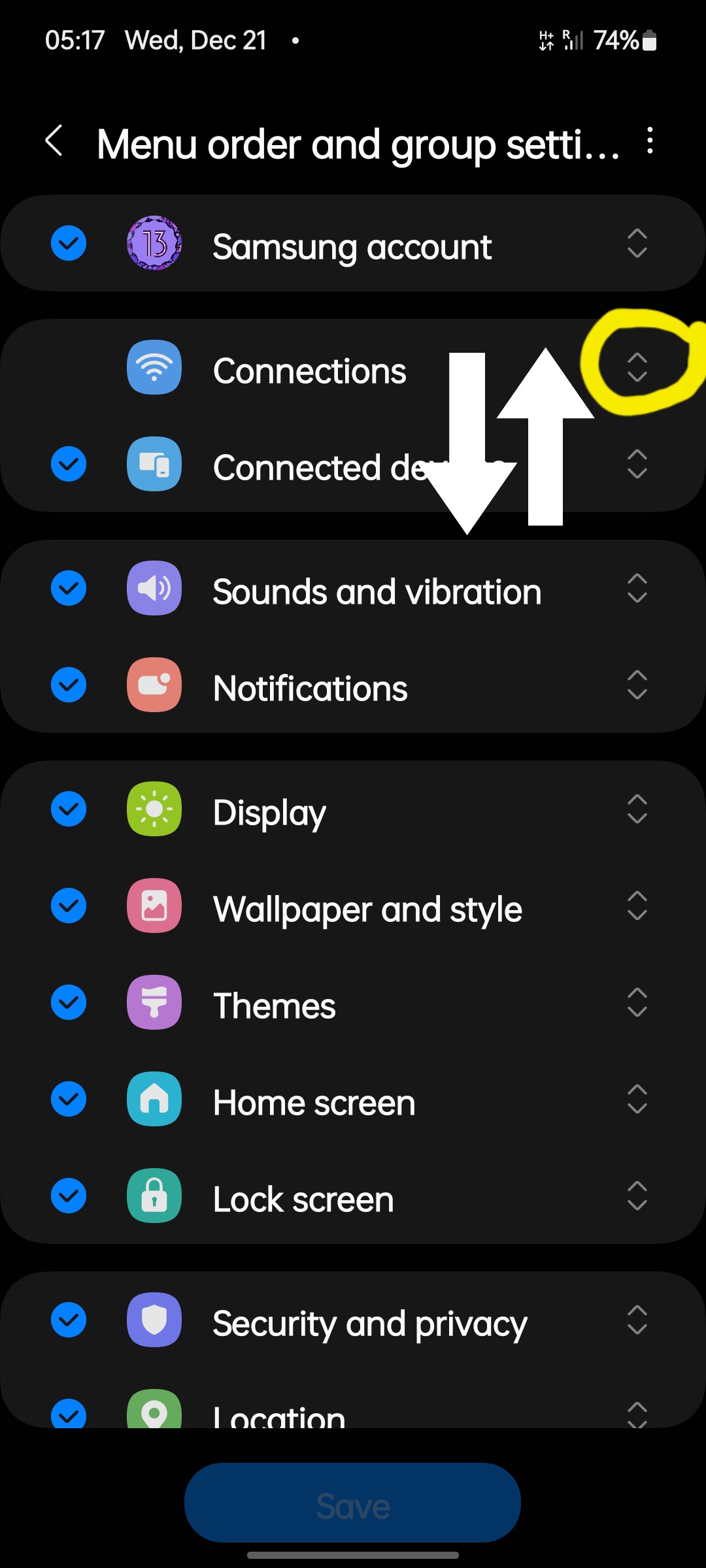This screenshot has width=706, height=1568.
Task: Tap the back arrow to exit settings
Action: pos(55,142)
